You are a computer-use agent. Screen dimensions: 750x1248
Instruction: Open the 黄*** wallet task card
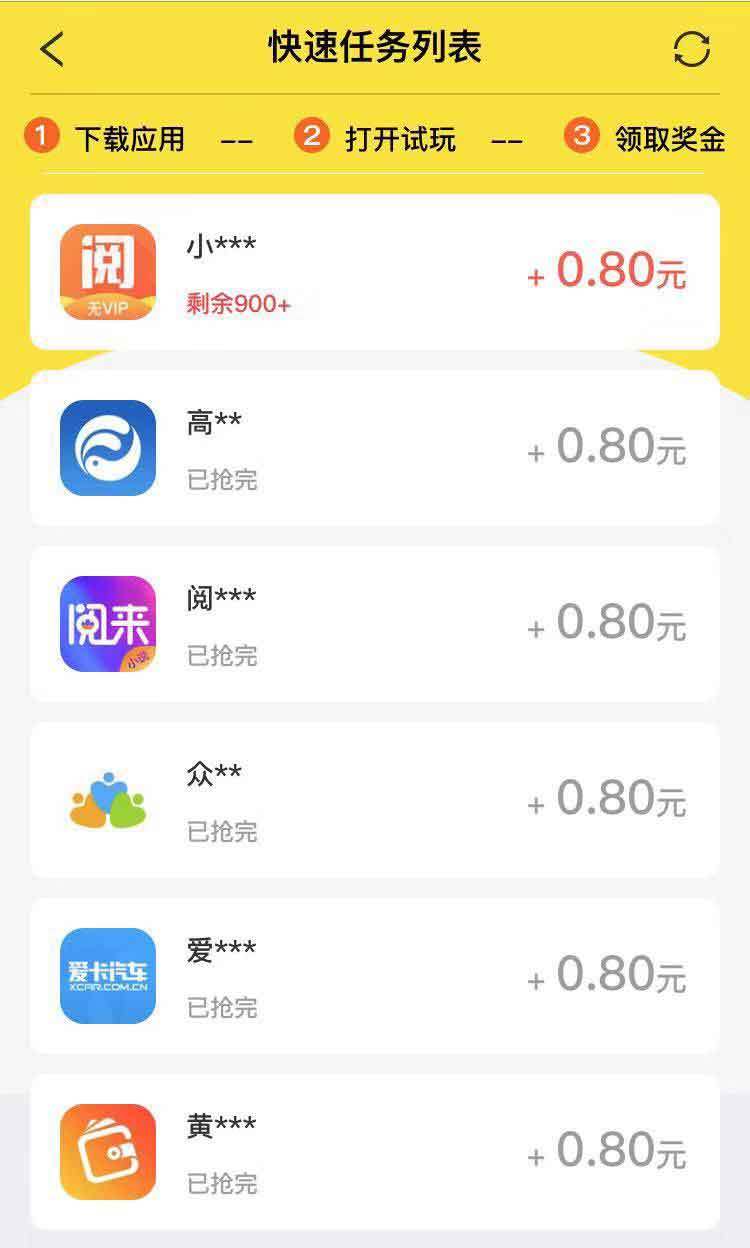tap(375, 1152)
